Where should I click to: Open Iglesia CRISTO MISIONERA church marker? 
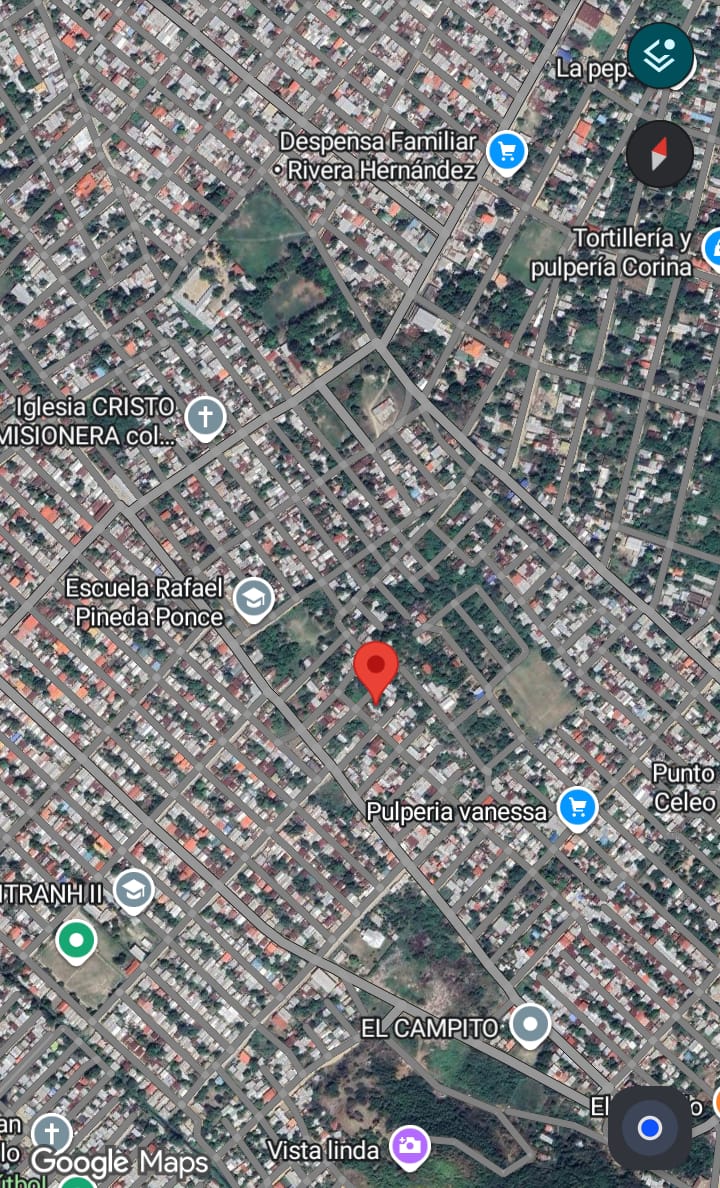205,417
